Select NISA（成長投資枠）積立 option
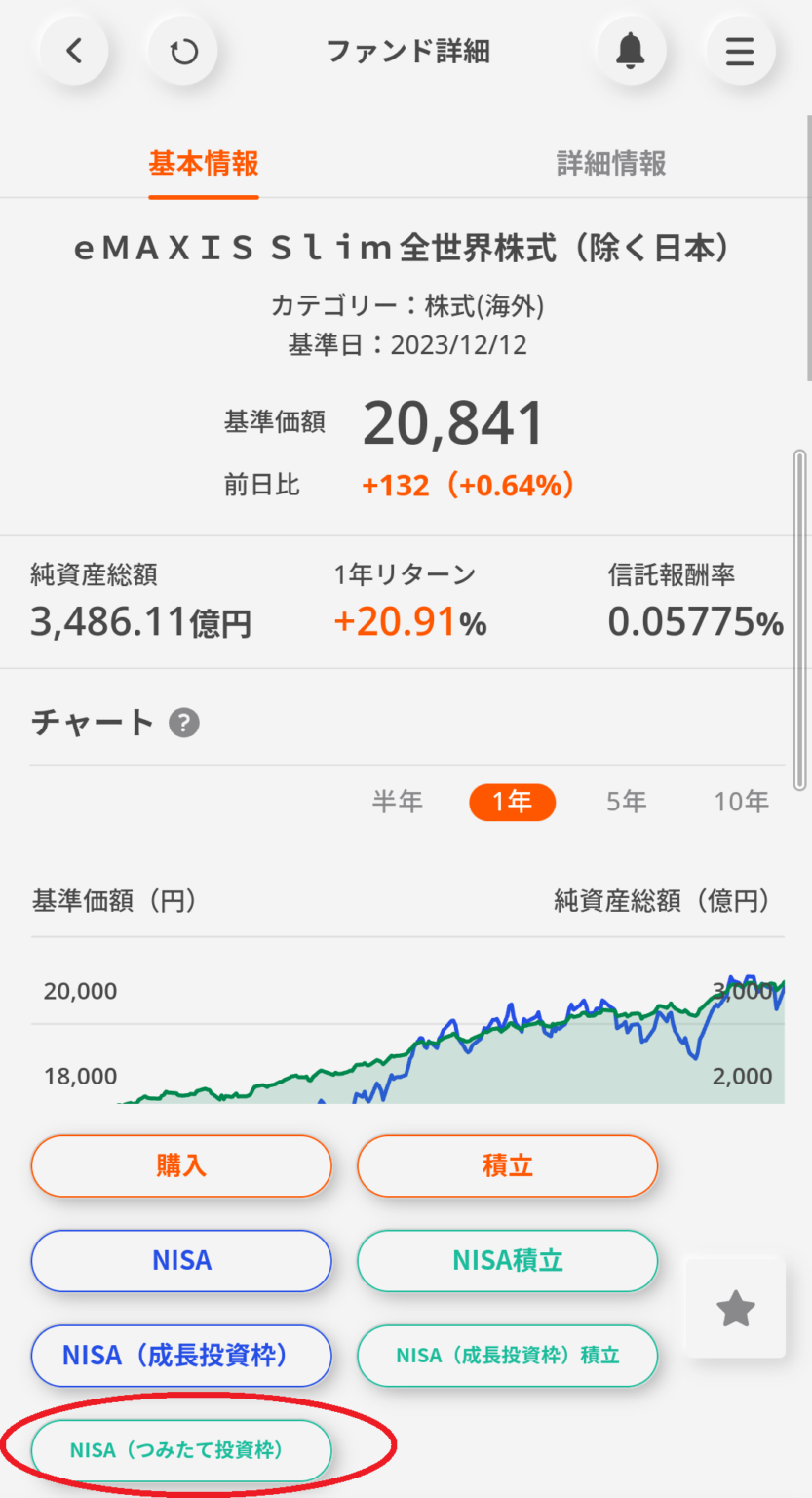 [507, 1356]
